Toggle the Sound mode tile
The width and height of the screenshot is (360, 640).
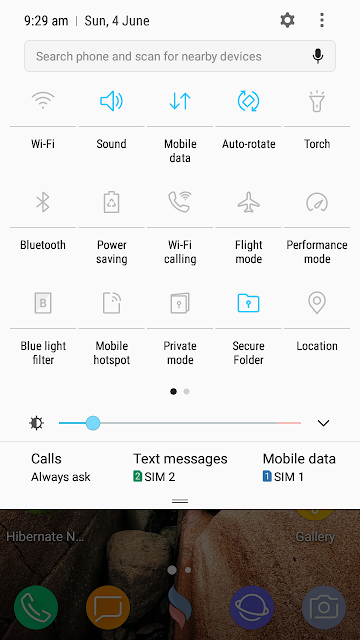click(111, 101)
